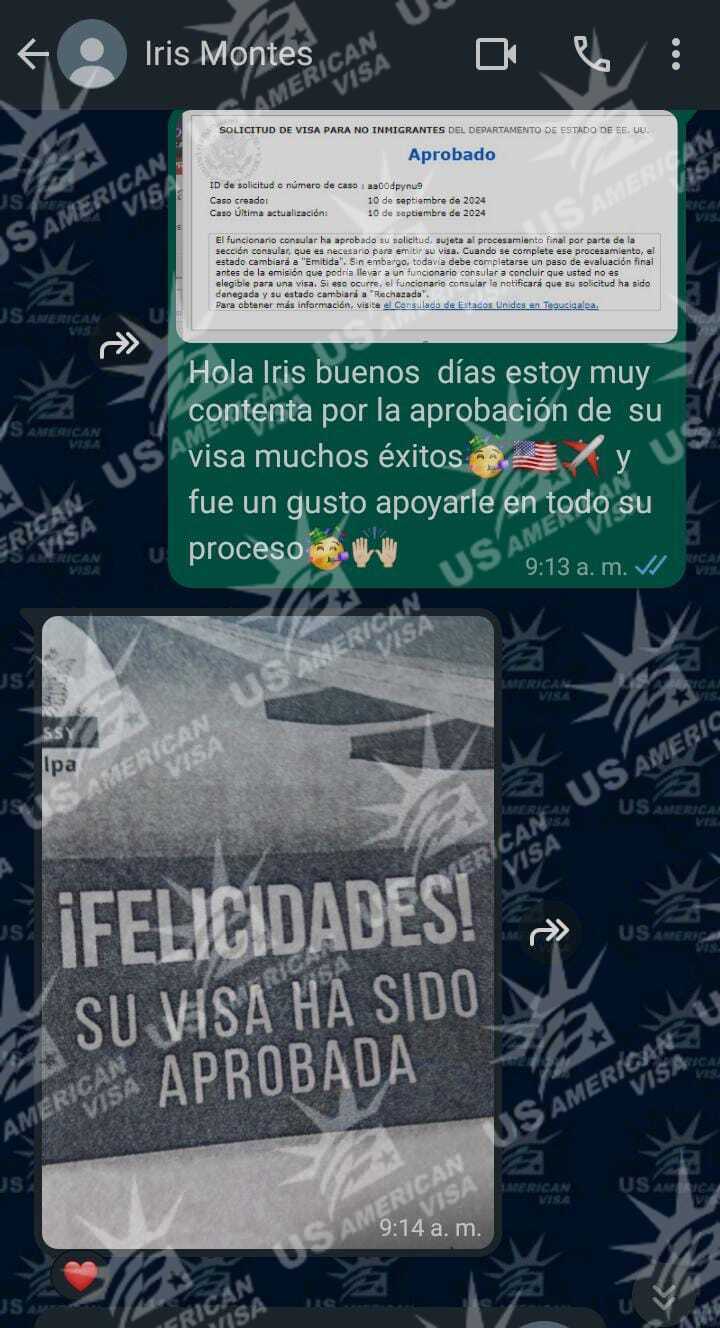Image resolution: width=720 pixels, height=1328 pixels.
Task: Open the overflow menu
Action: pos(676,55)
